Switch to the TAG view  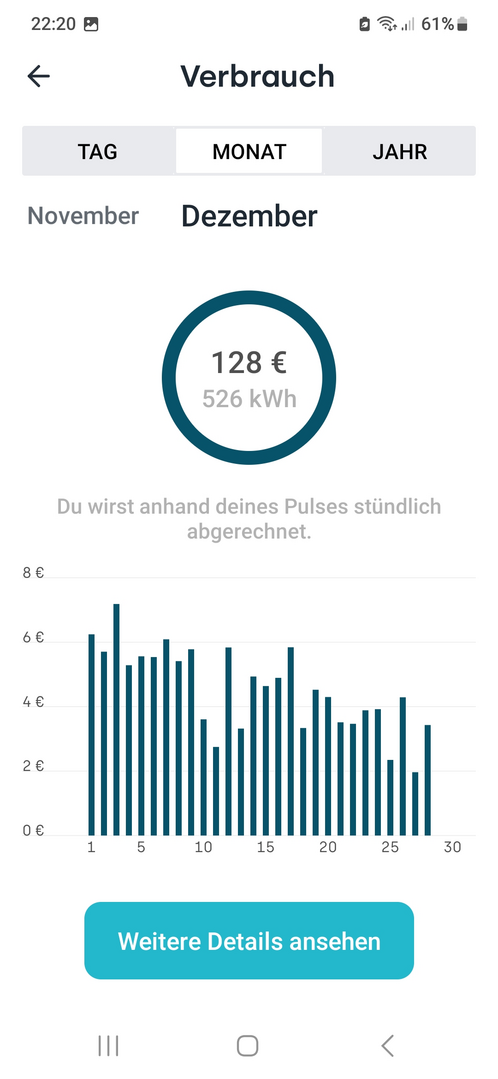tap(98, 151)
